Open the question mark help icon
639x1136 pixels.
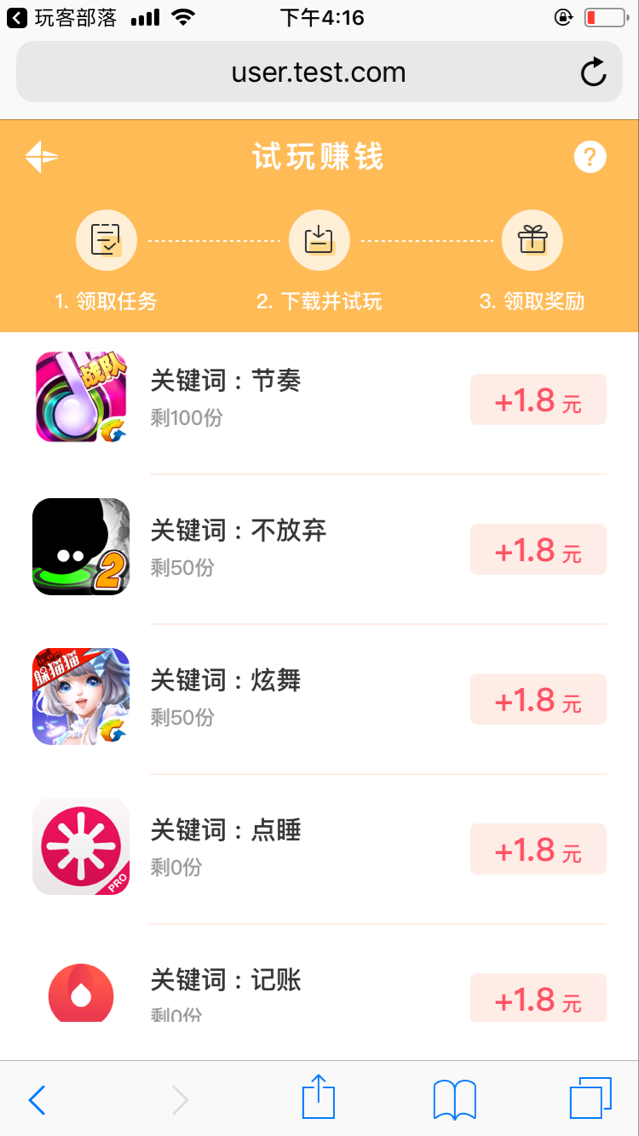pyautogui.click(x=590, y=157)
